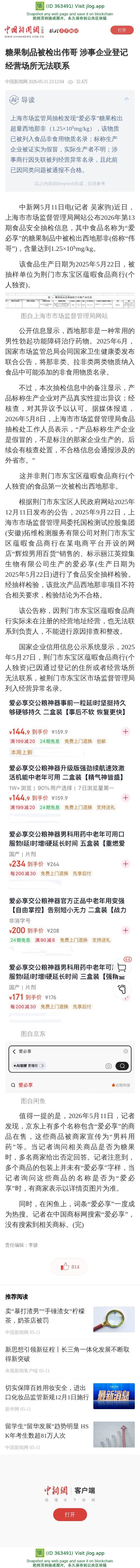Collapse the AI 导读 summary box
140x1568 pixels.
pyautogui.click(x=126, y=98)
